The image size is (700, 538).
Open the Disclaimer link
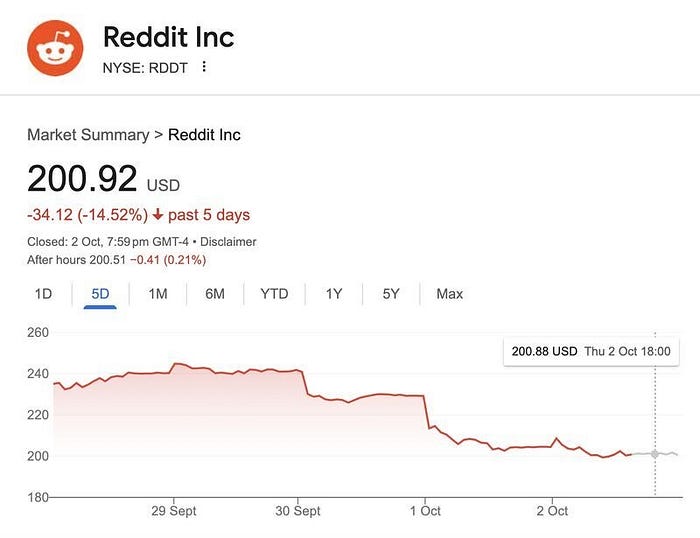point(229,242)
